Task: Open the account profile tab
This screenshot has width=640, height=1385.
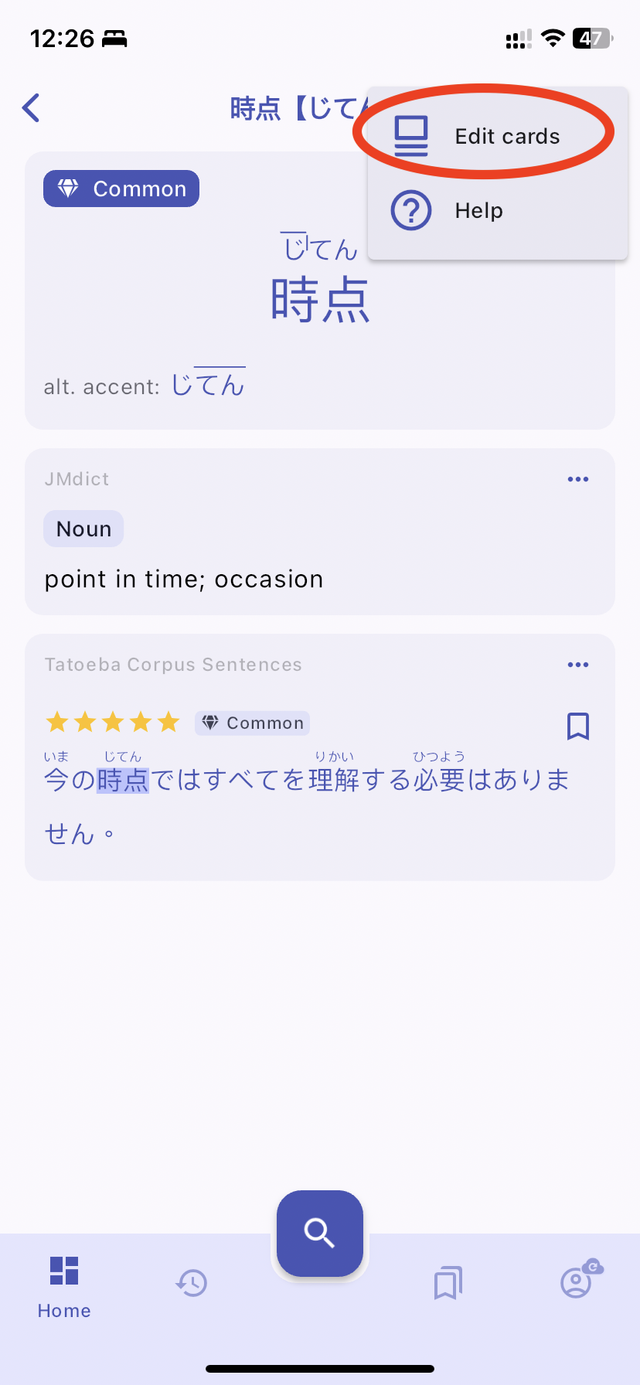Action: point(577,1281)
